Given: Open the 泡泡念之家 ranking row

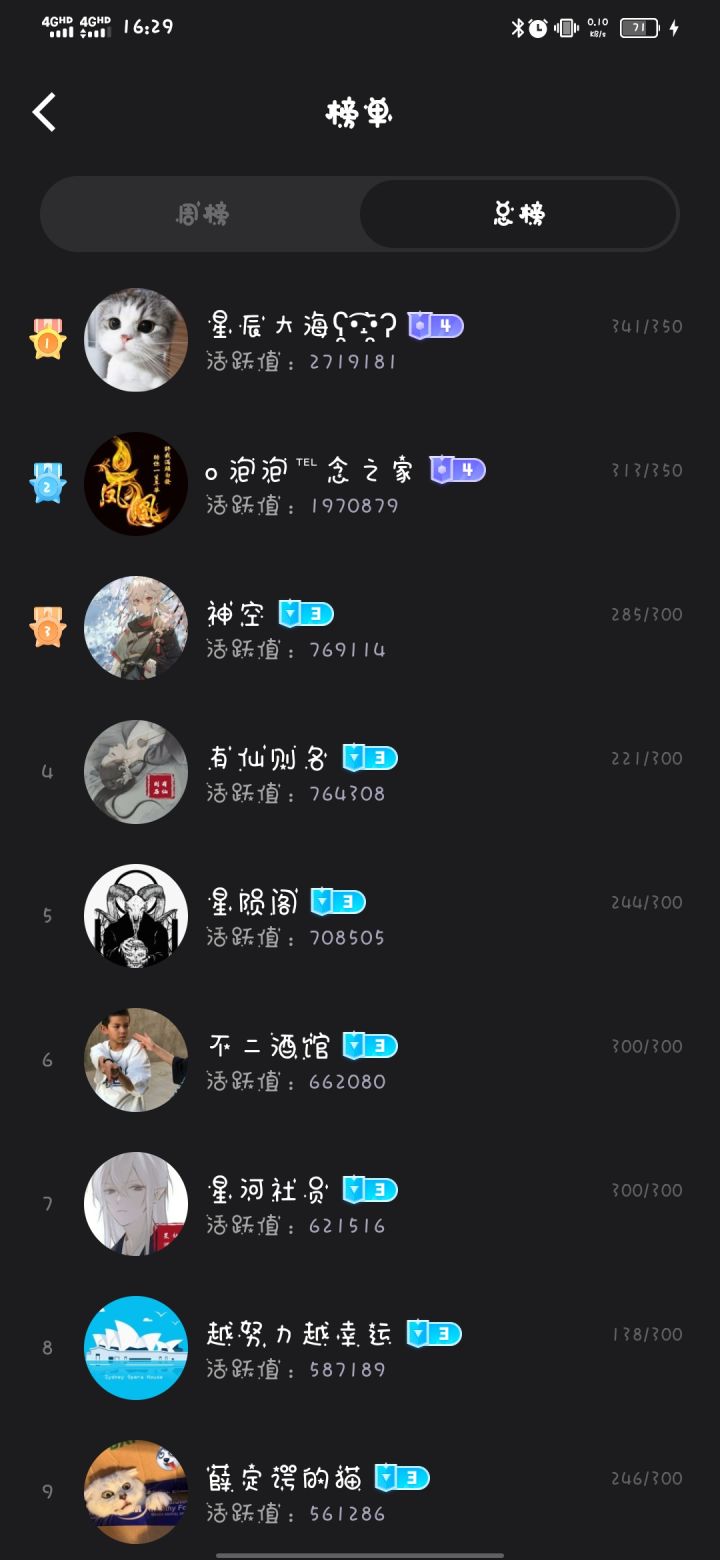Looking at the screenshot, I should point(360,484).
